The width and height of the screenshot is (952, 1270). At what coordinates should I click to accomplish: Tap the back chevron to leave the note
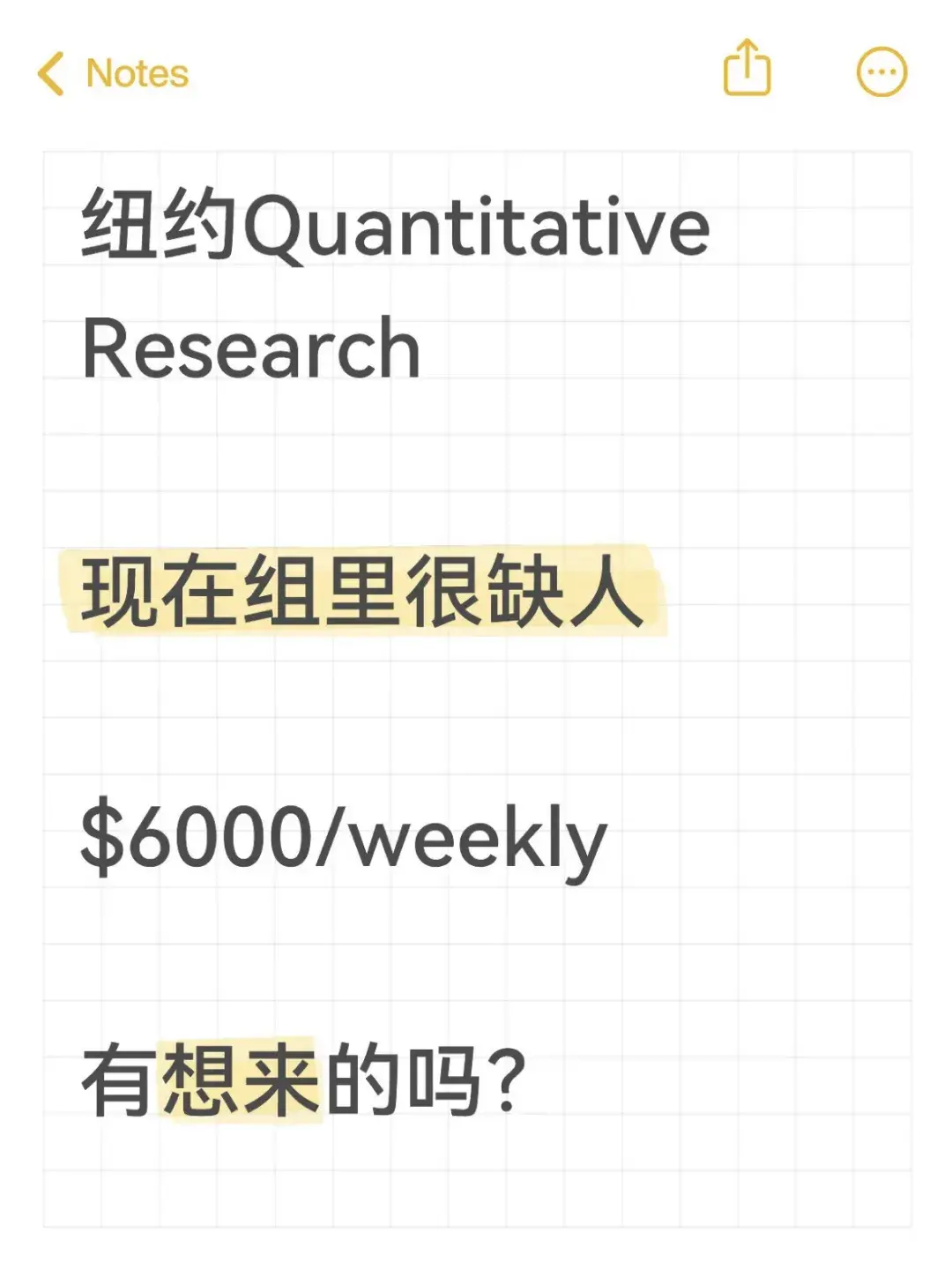click(50, 72)
